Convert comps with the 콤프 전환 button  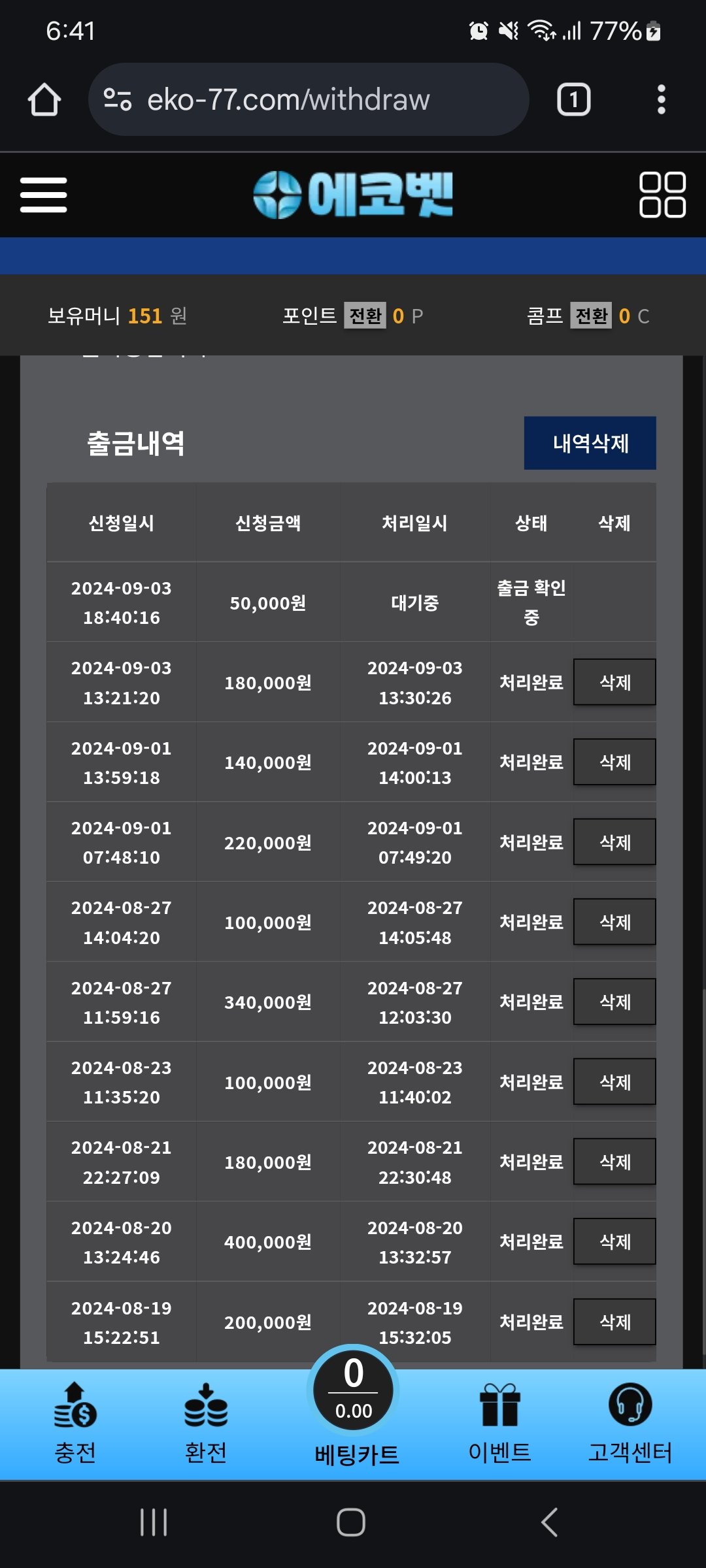(591, 316)
